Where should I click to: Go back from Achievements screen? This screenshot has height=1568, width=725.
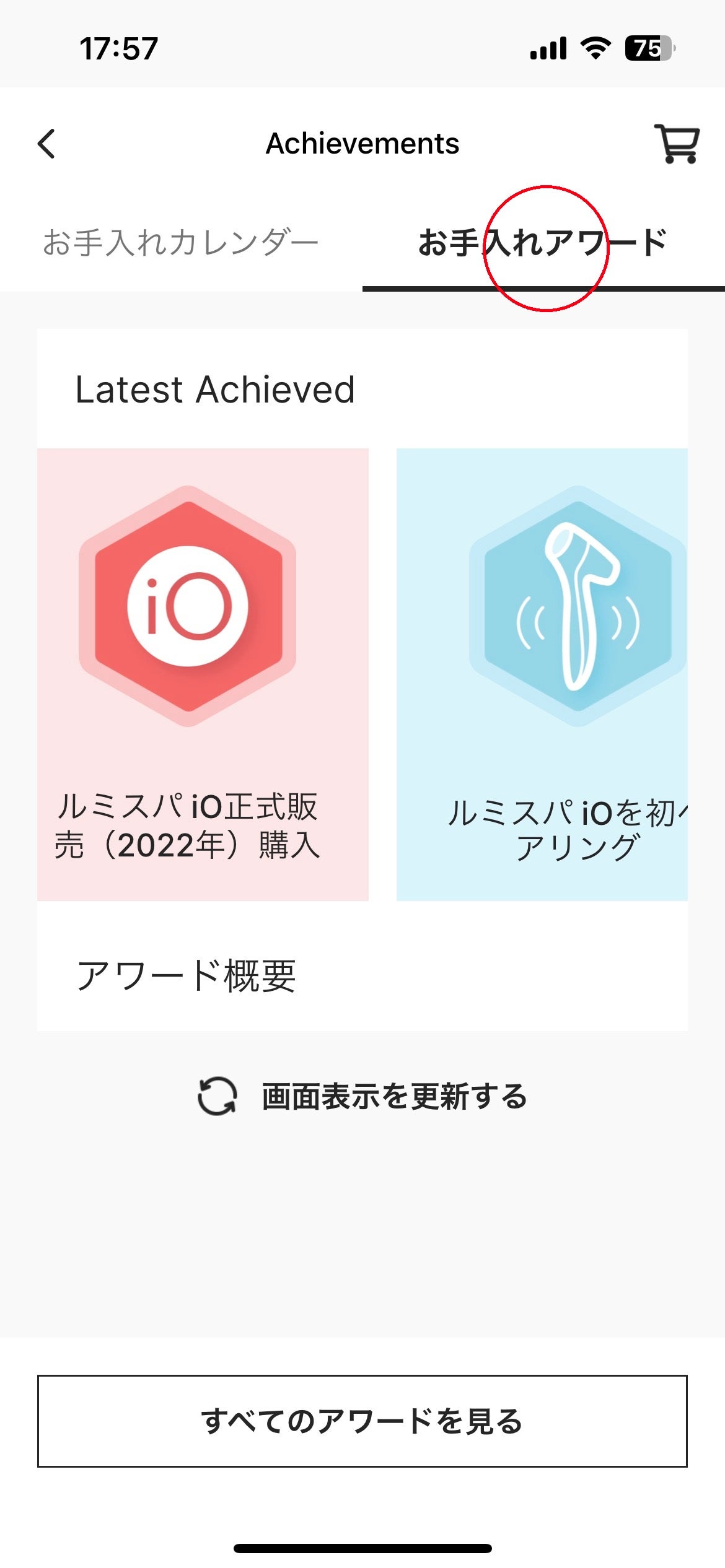[x=47, y=144]
